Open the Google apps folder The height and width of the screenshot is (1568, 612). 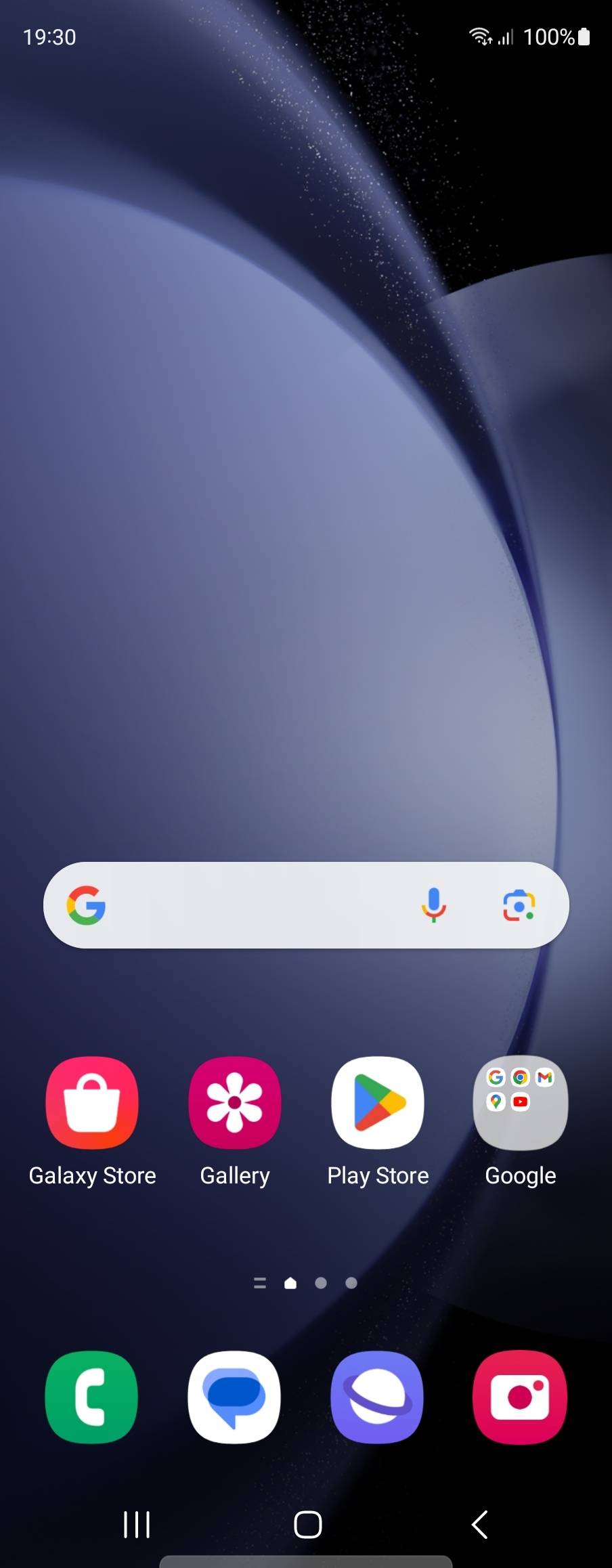(520, 1103)
